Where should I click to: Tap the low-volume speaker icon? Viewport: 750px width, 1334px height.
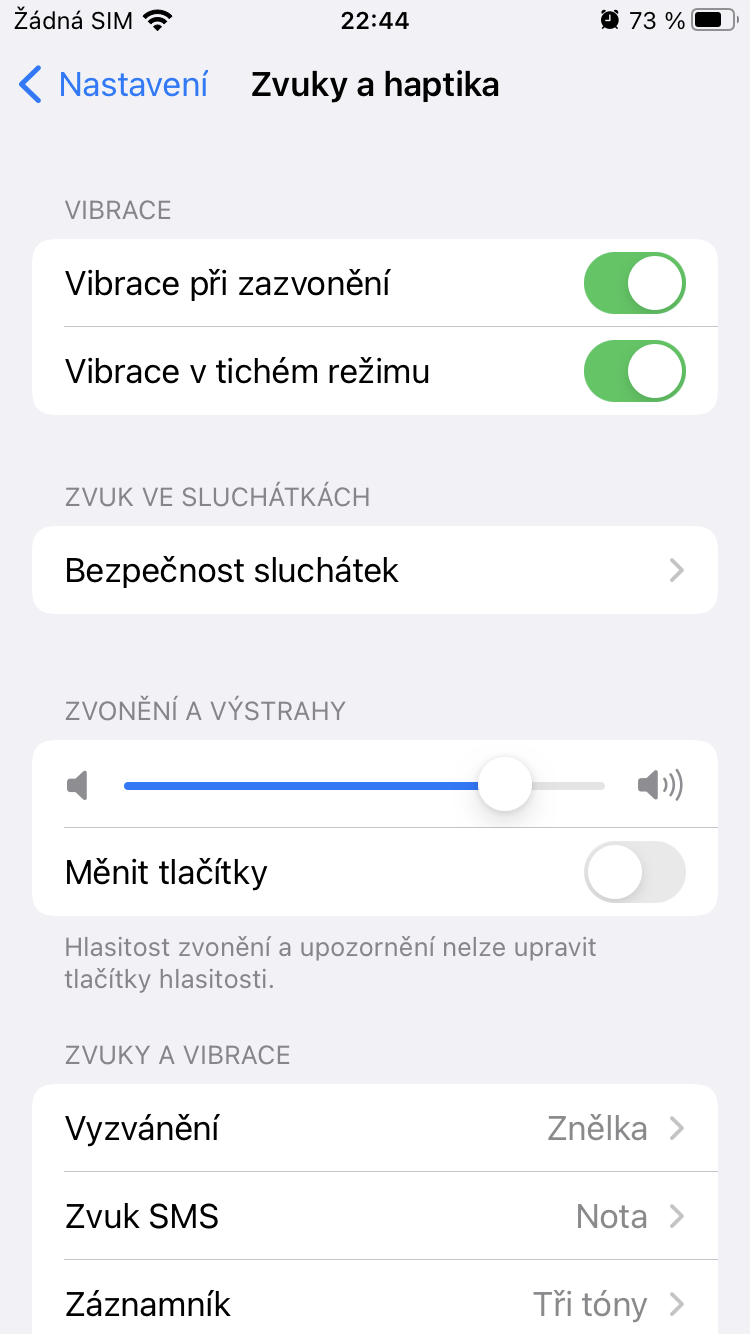(x=78, y=785)
